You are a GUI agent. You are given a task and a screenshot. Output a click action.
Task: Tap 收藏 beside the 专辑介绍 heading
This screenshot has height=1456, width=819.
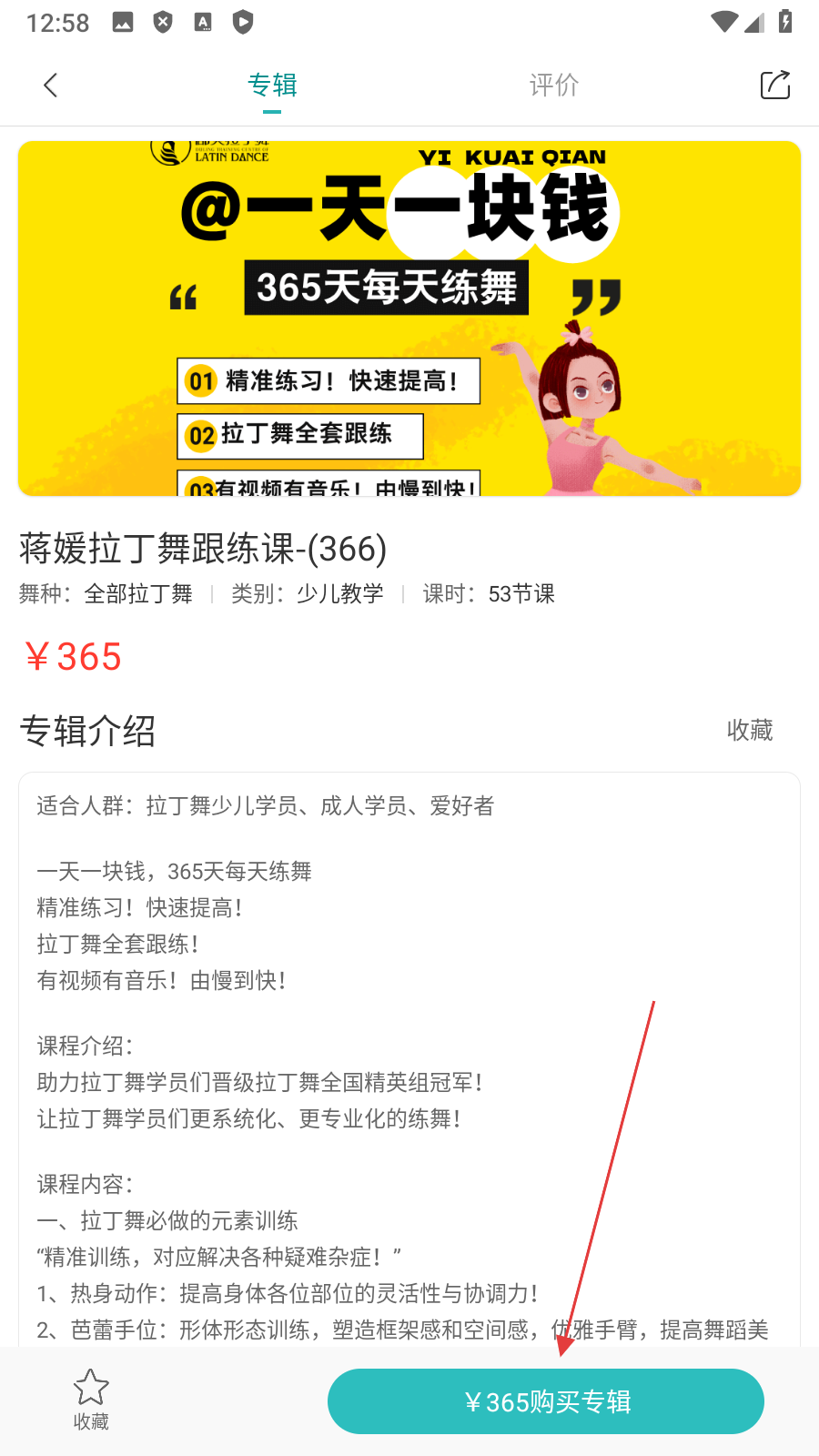(x=749, y=730)
